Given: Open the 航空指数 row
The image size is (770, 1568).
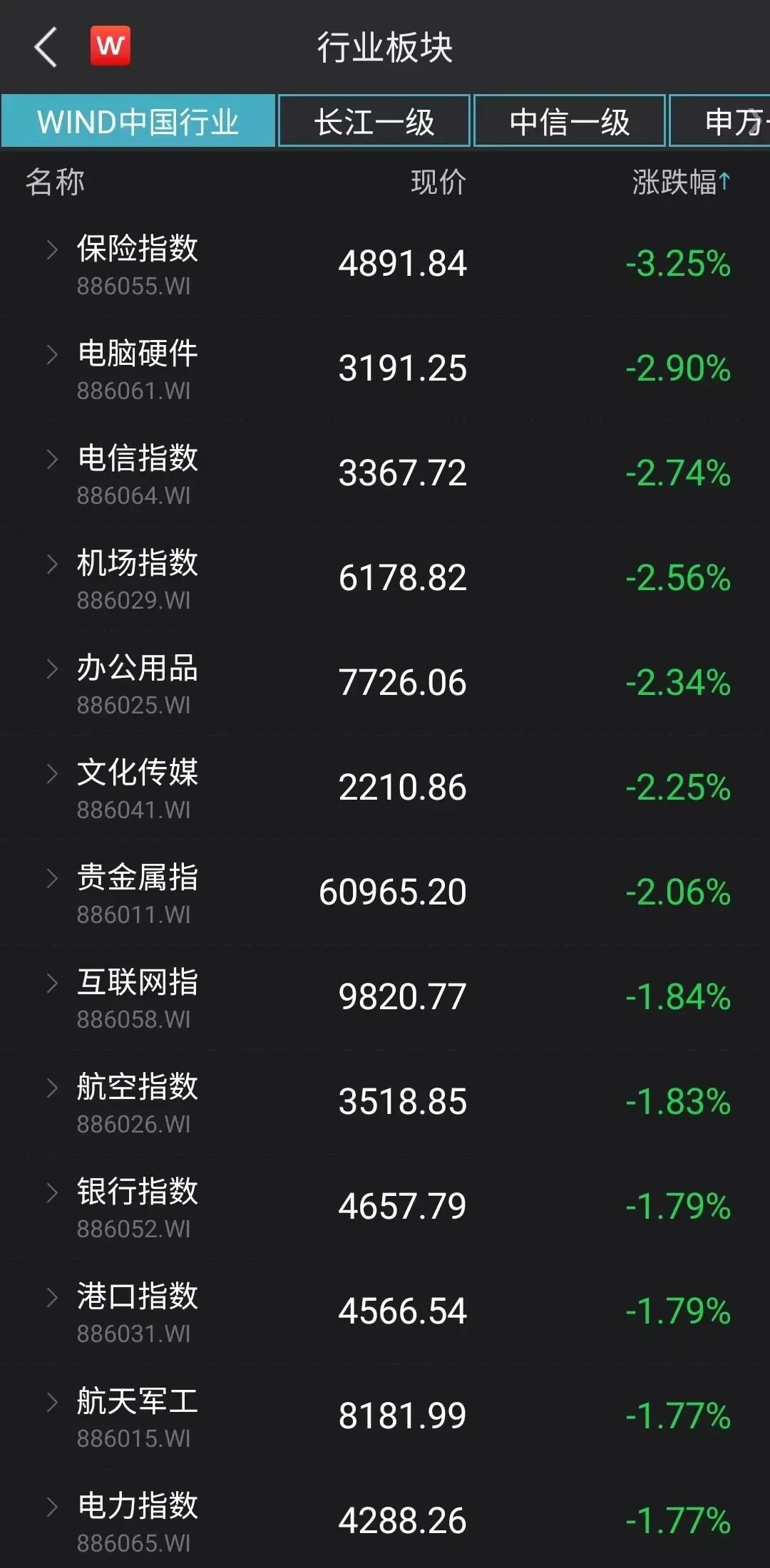Looking at the screenshot, I should pos(385,1102).
